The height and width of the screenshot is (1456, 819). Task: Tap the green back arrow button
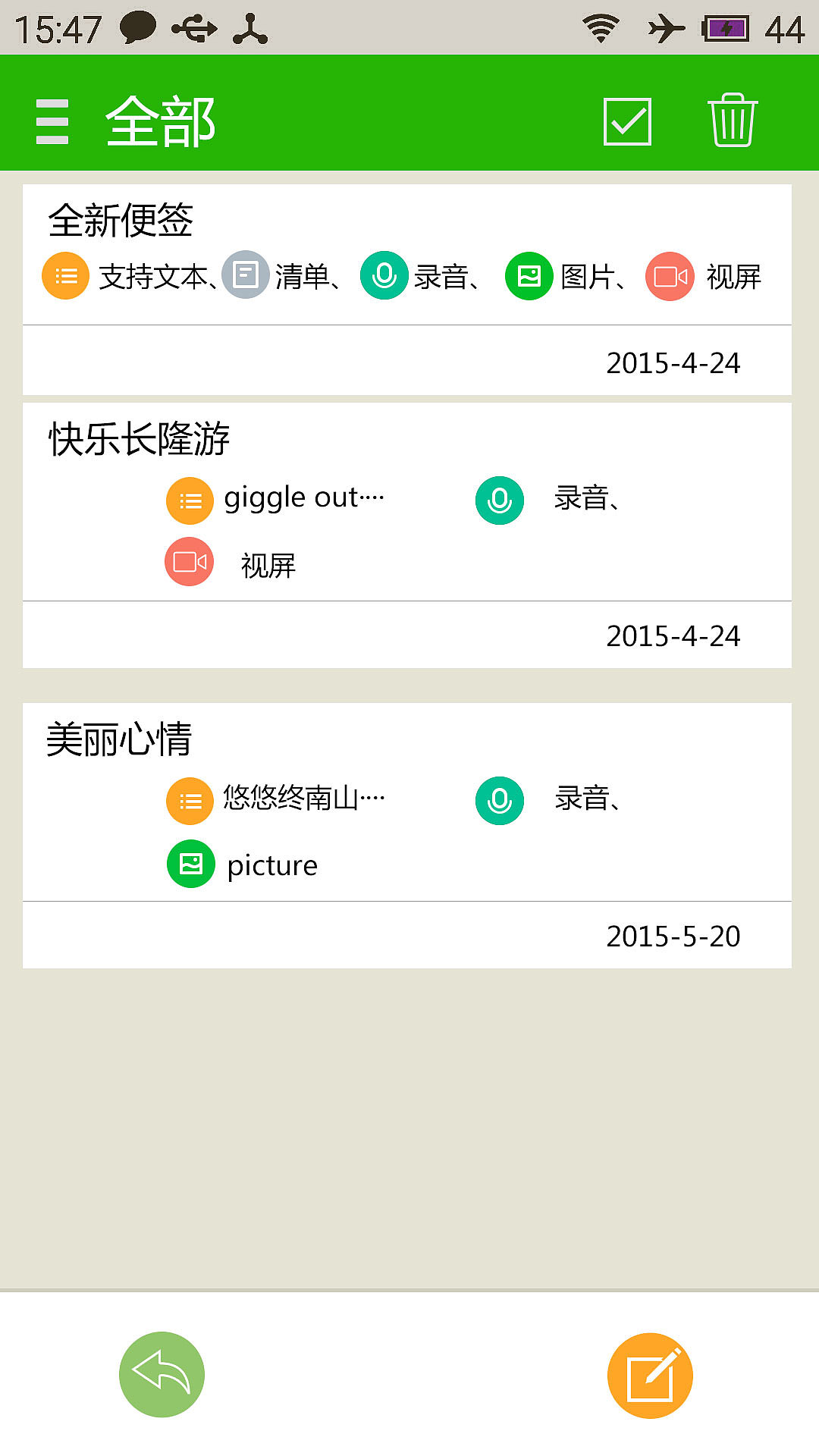(x=160, y=1376)
